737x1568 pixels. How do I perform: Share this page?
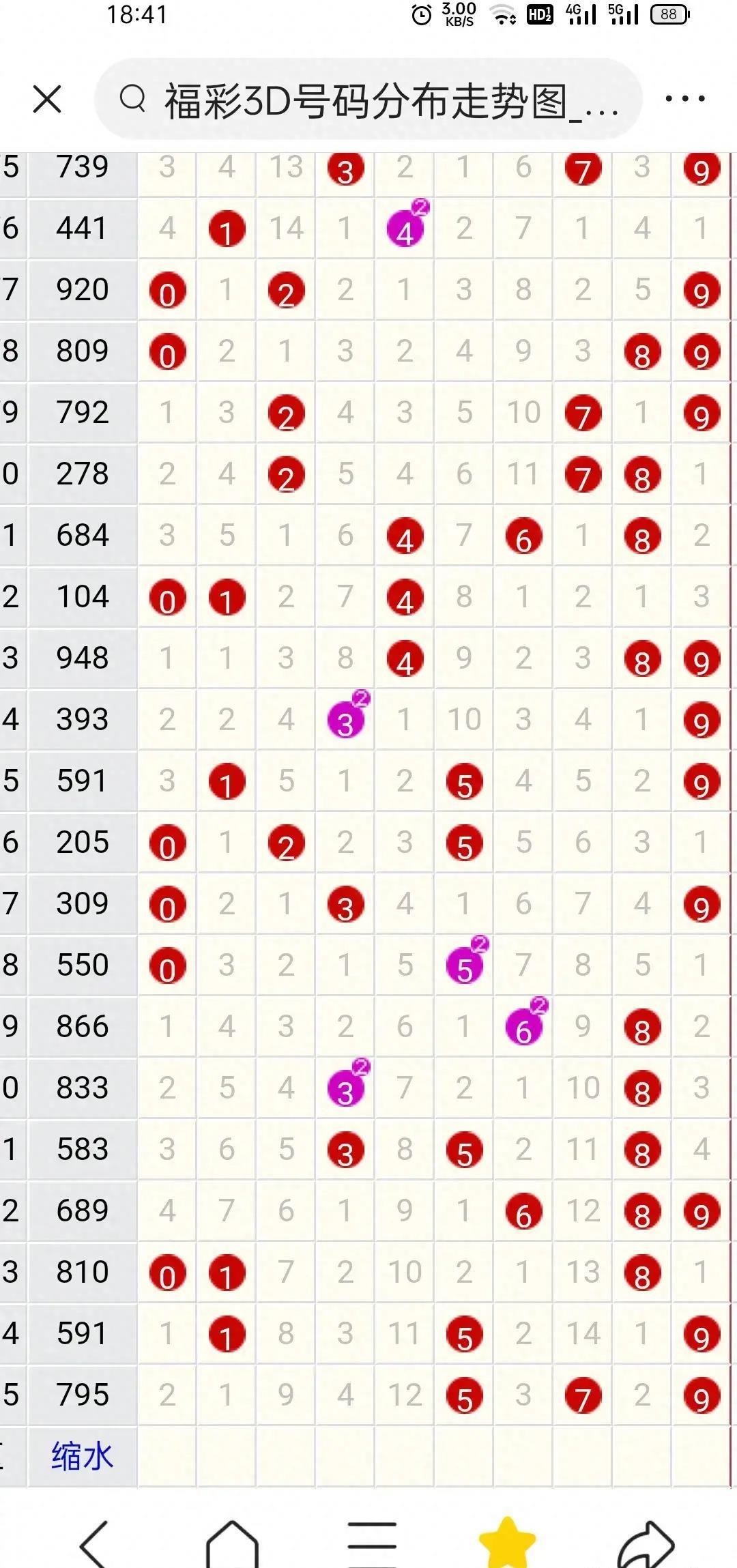click(x=646, y=1543)
